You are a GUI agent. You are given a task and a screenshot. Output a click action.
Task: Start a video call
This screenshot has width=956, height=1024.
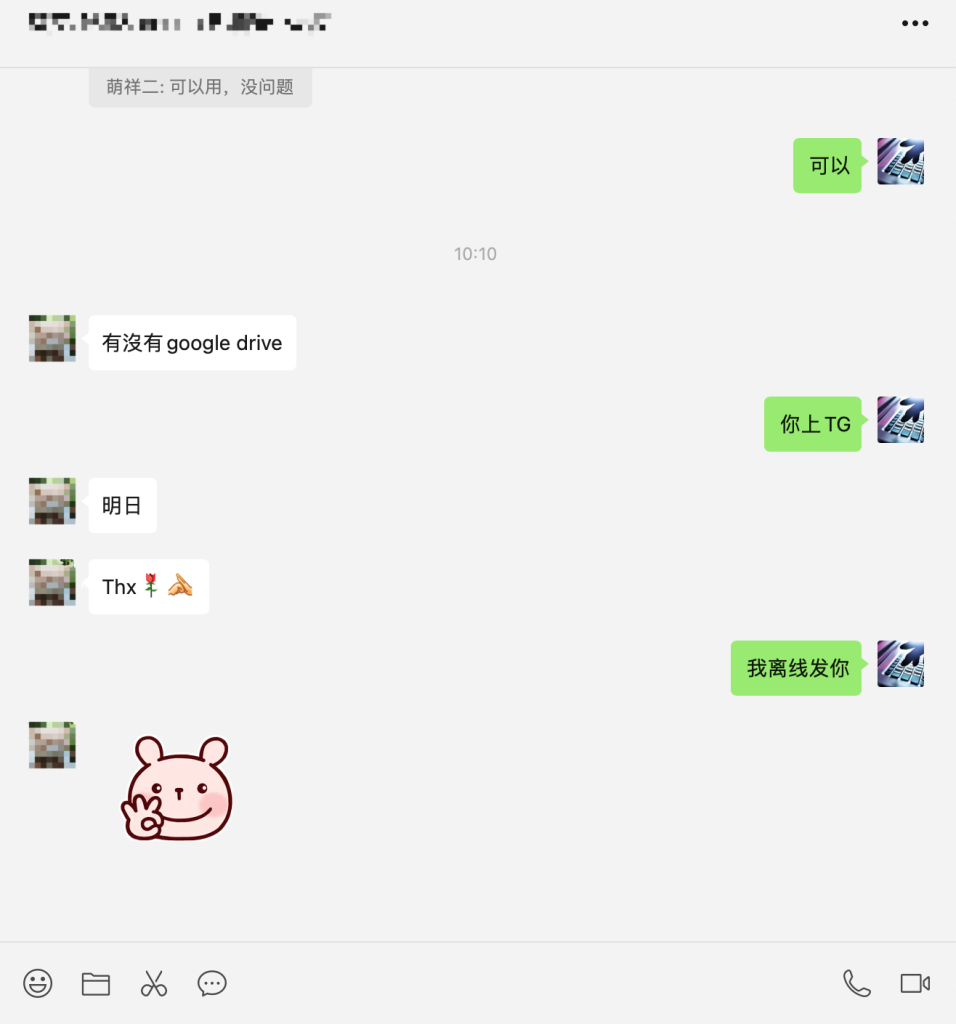click(915, 983)
